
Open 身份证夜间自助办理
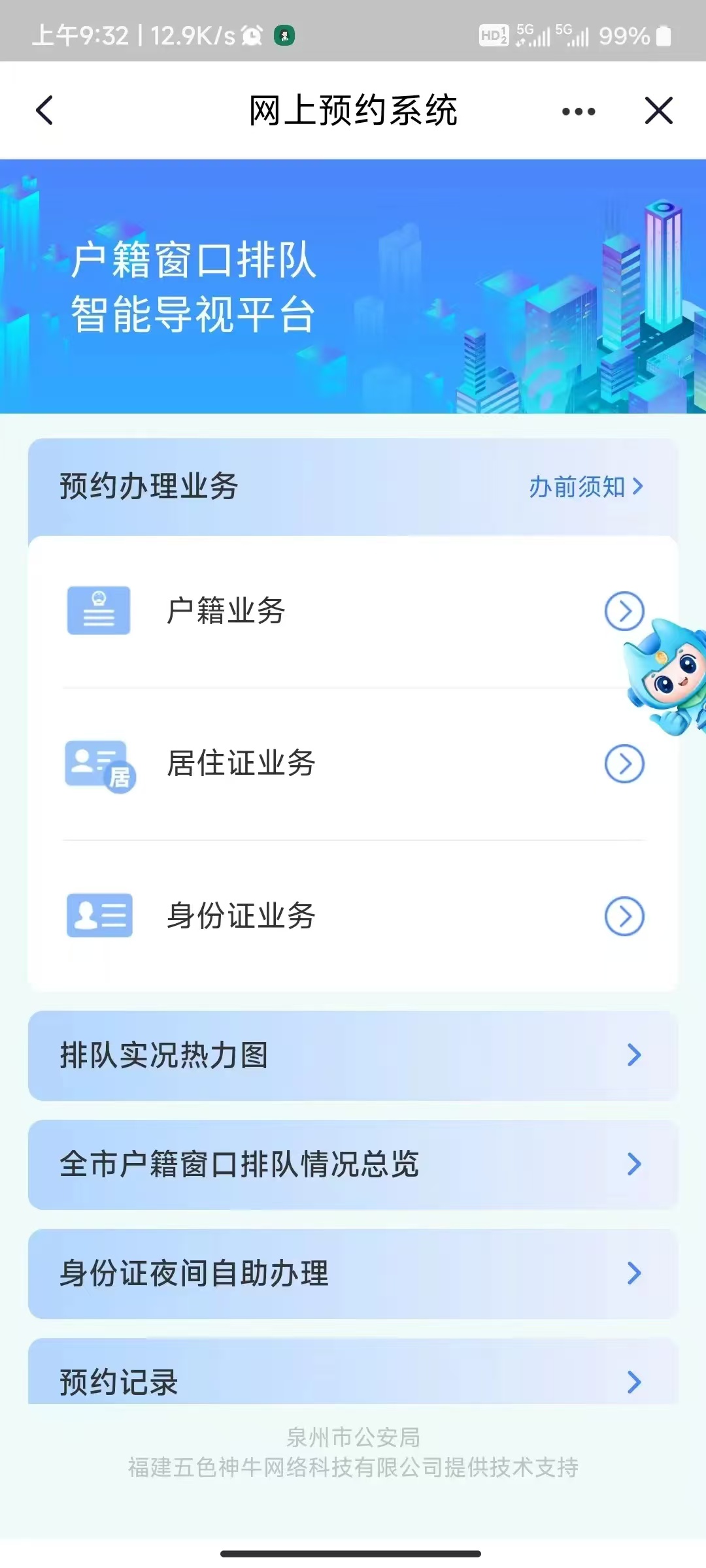[x=353, y=1273]
